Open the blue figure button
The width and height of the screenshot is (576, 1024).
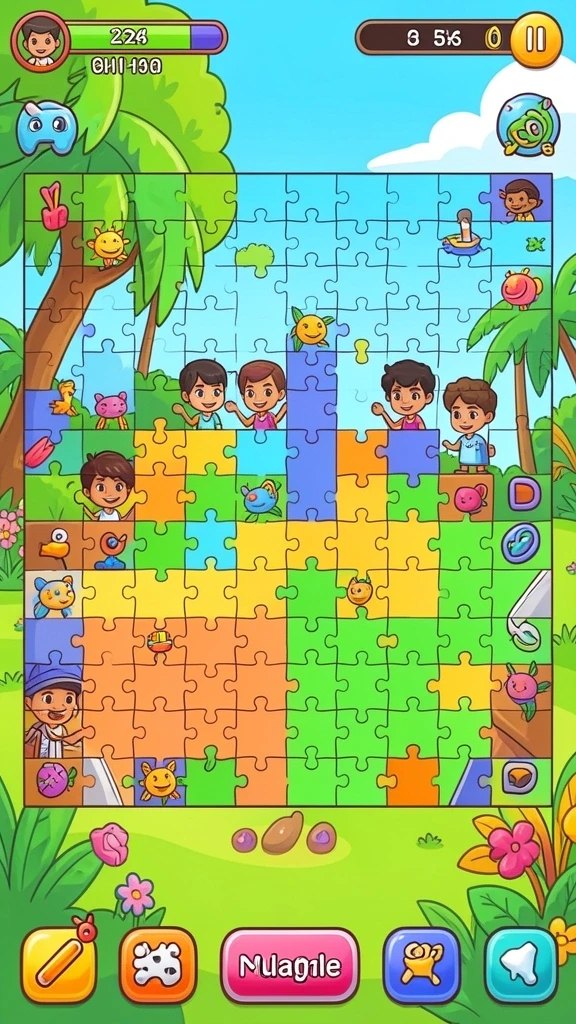point(421,965)
